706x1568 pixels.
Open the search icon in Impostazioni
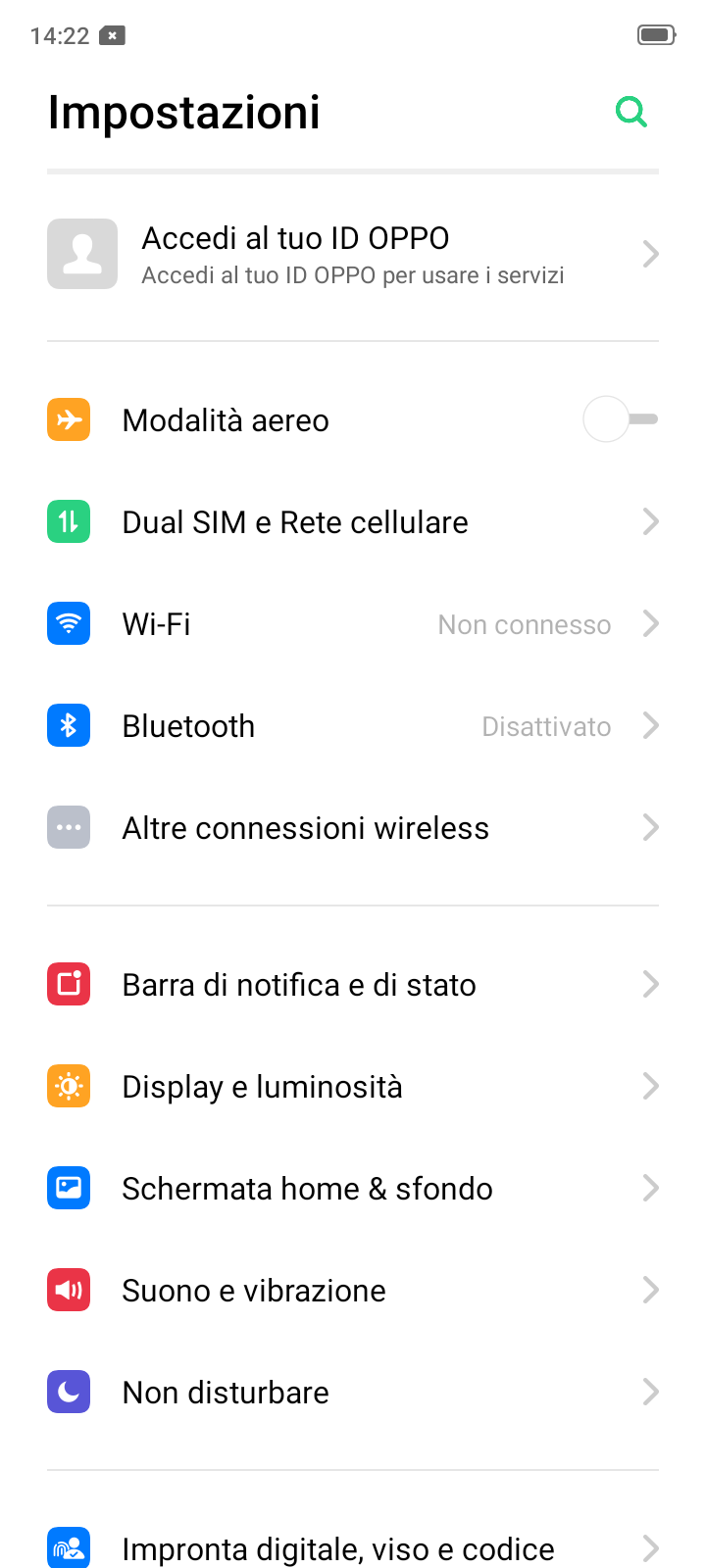[x=631, y=113]
